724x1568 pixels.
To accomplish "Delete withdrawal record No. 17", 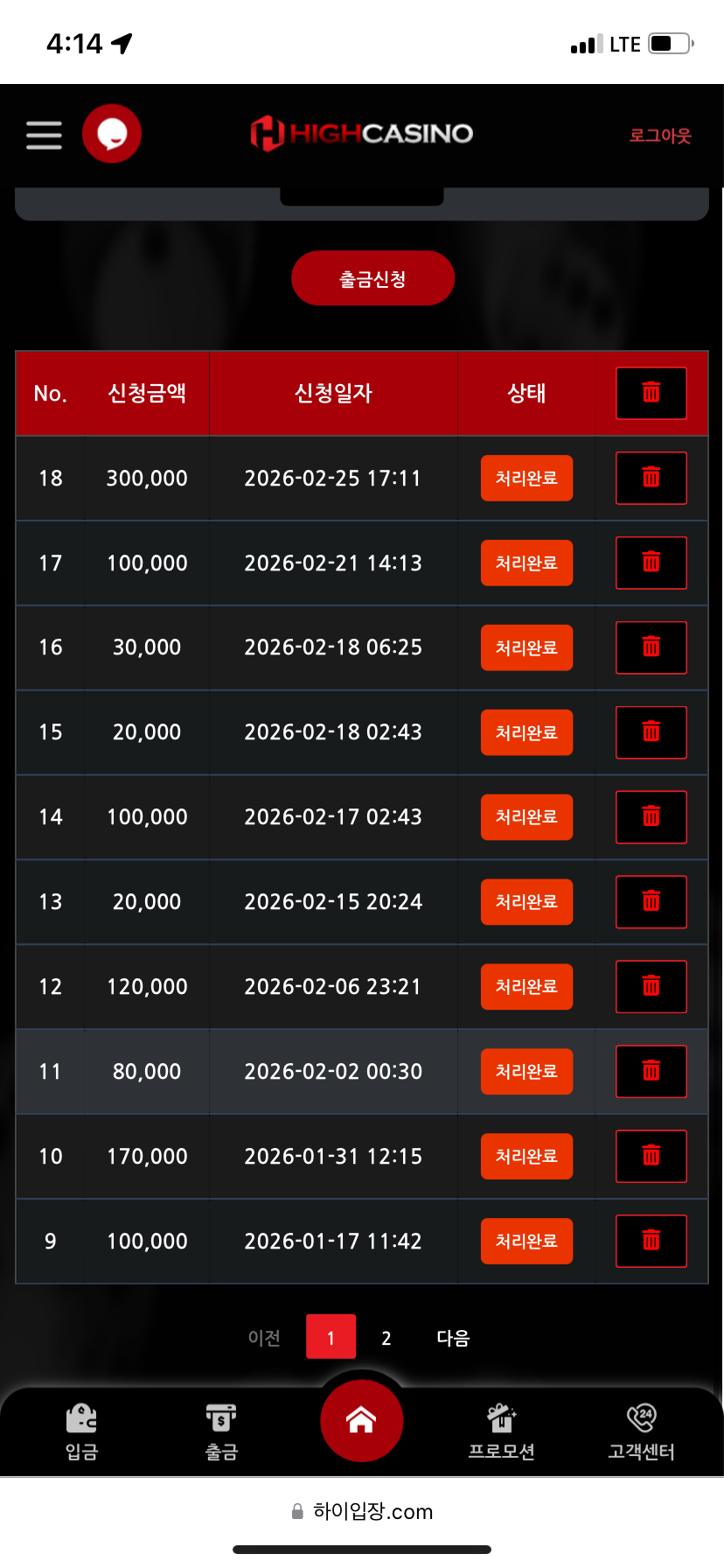I will point(651,563).
